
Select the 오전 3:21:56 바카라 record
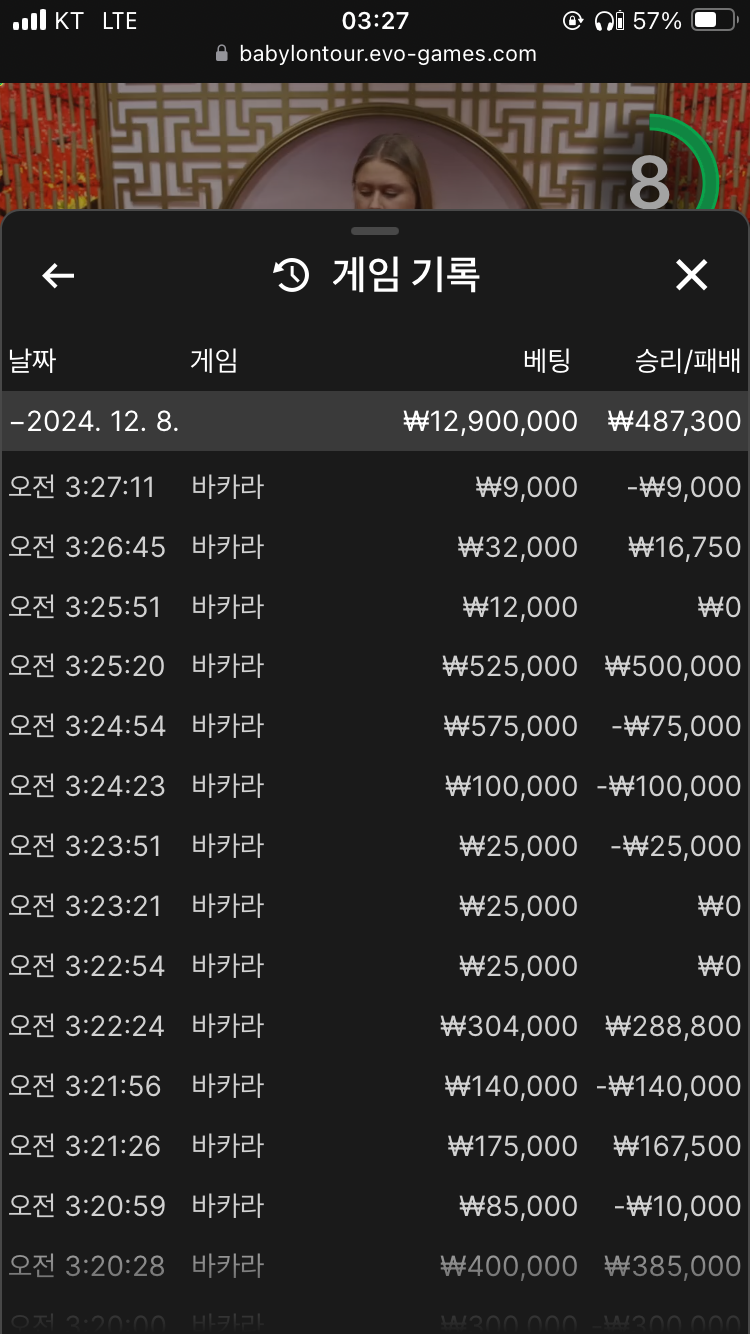(375, 1086)
